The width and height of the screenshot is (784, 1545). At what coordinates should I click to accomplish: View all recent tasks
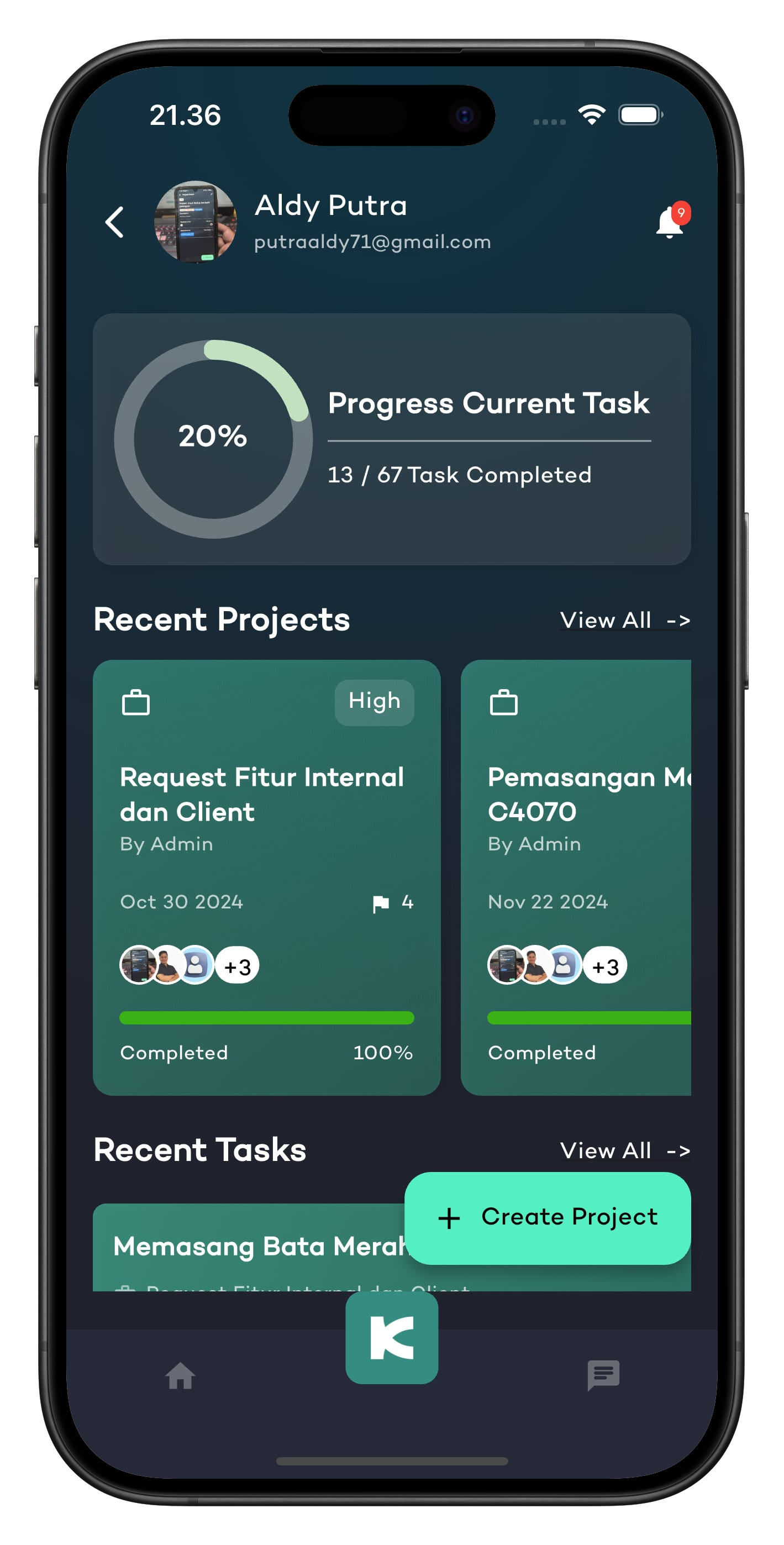(x=624, y=1150)
